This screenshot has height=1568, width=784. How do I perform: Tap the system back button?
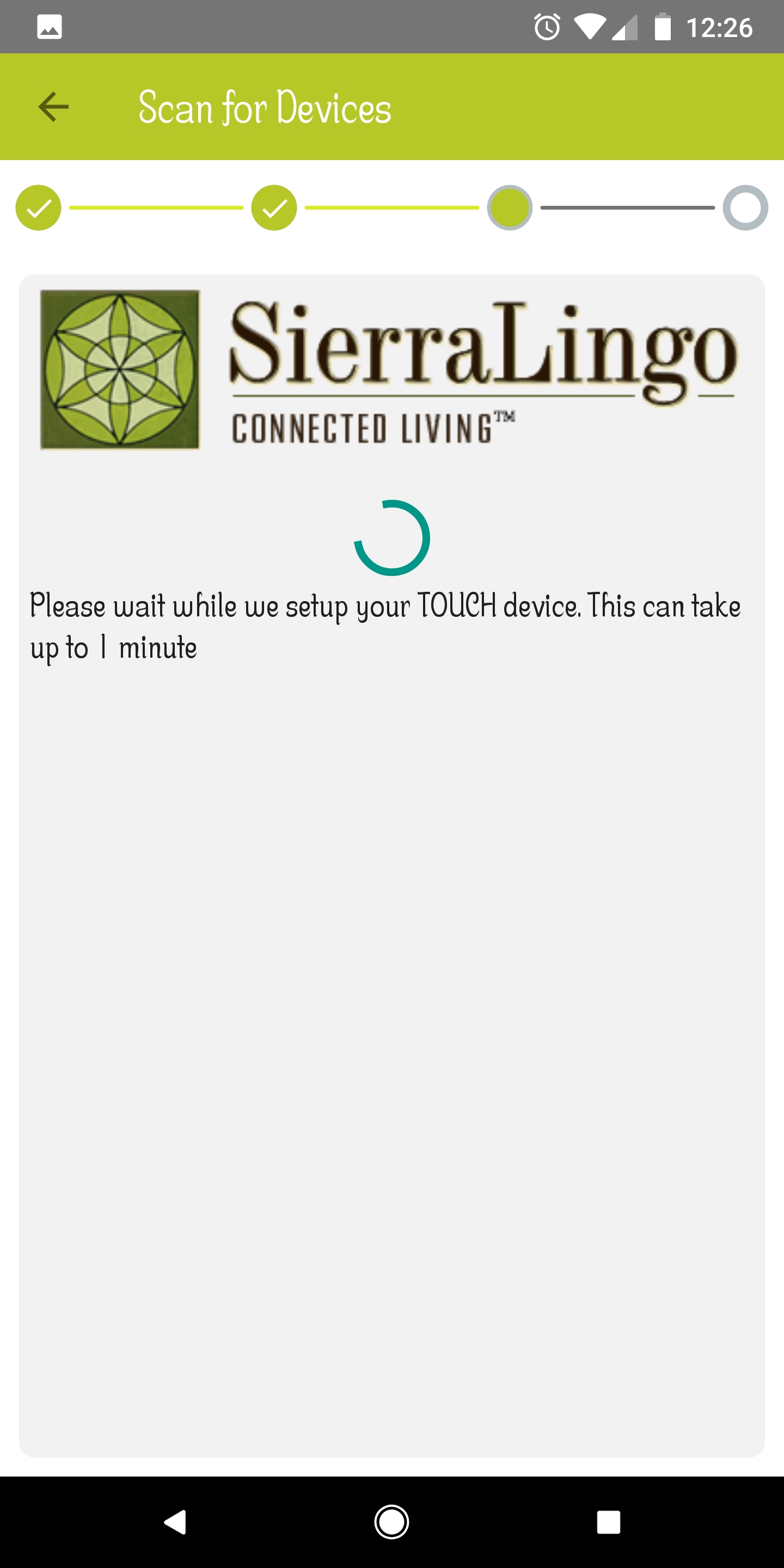[x=175, y=1522]
